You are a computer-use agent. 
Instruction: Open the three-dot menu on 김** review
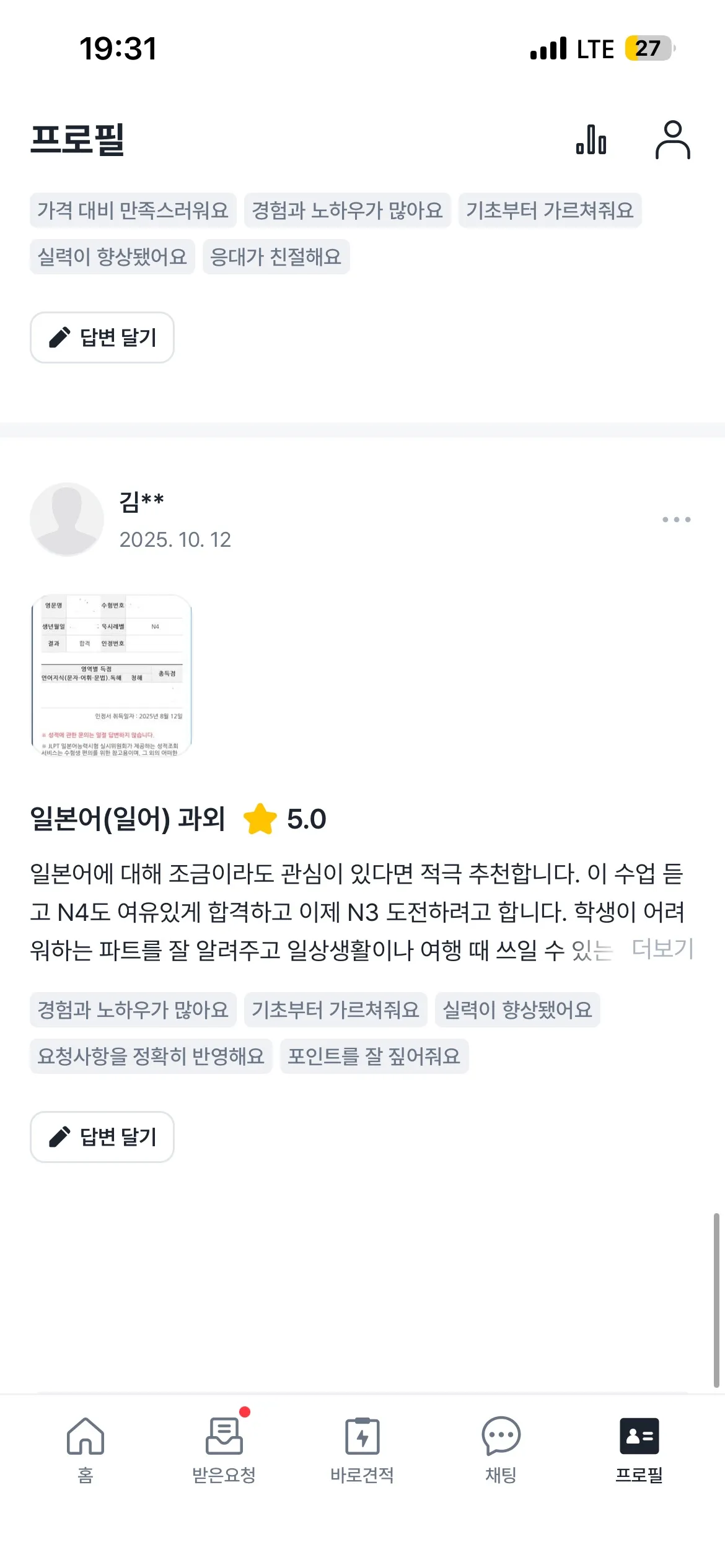(x=675, y=519)
